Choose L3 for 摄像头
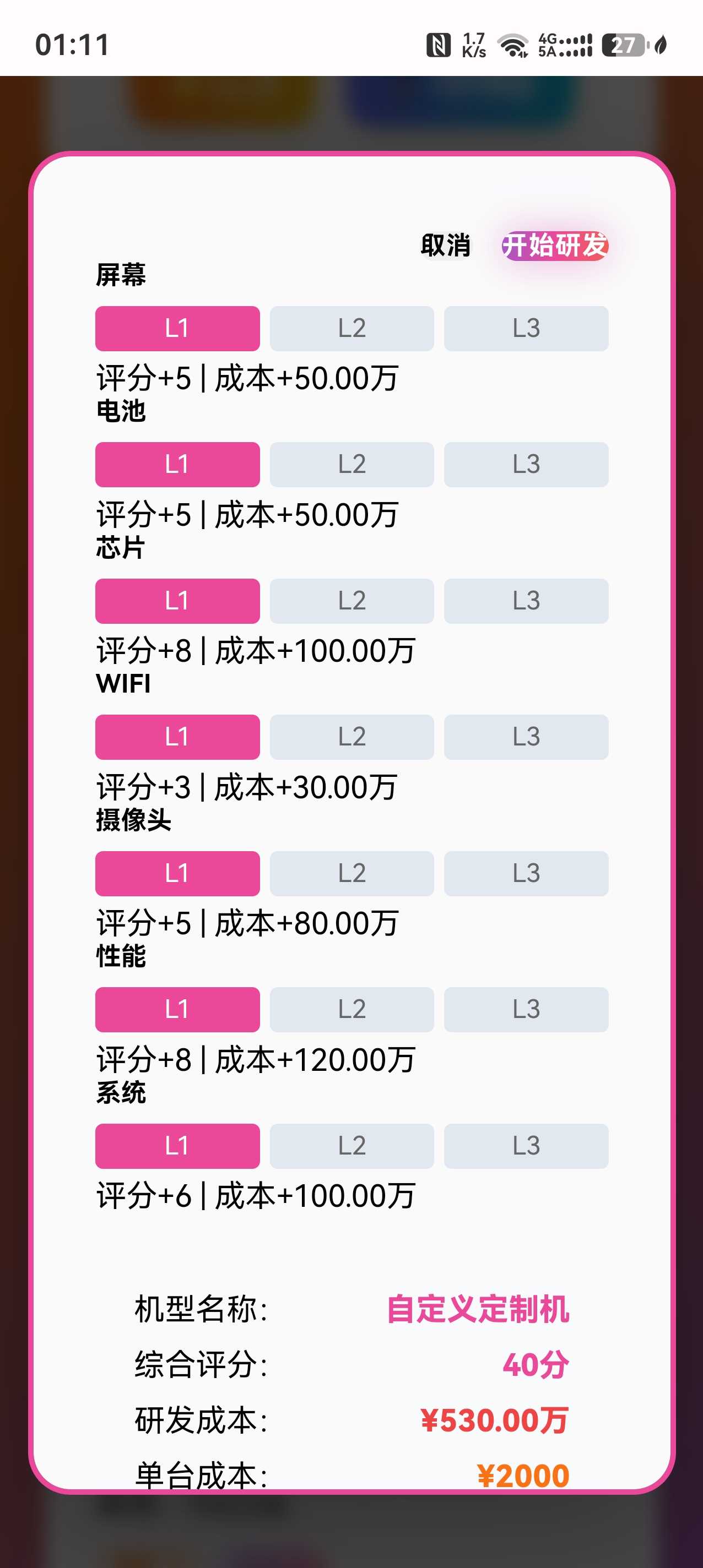Image resolution: width=703 pixels, height=1568 pixels. [526, 874]
